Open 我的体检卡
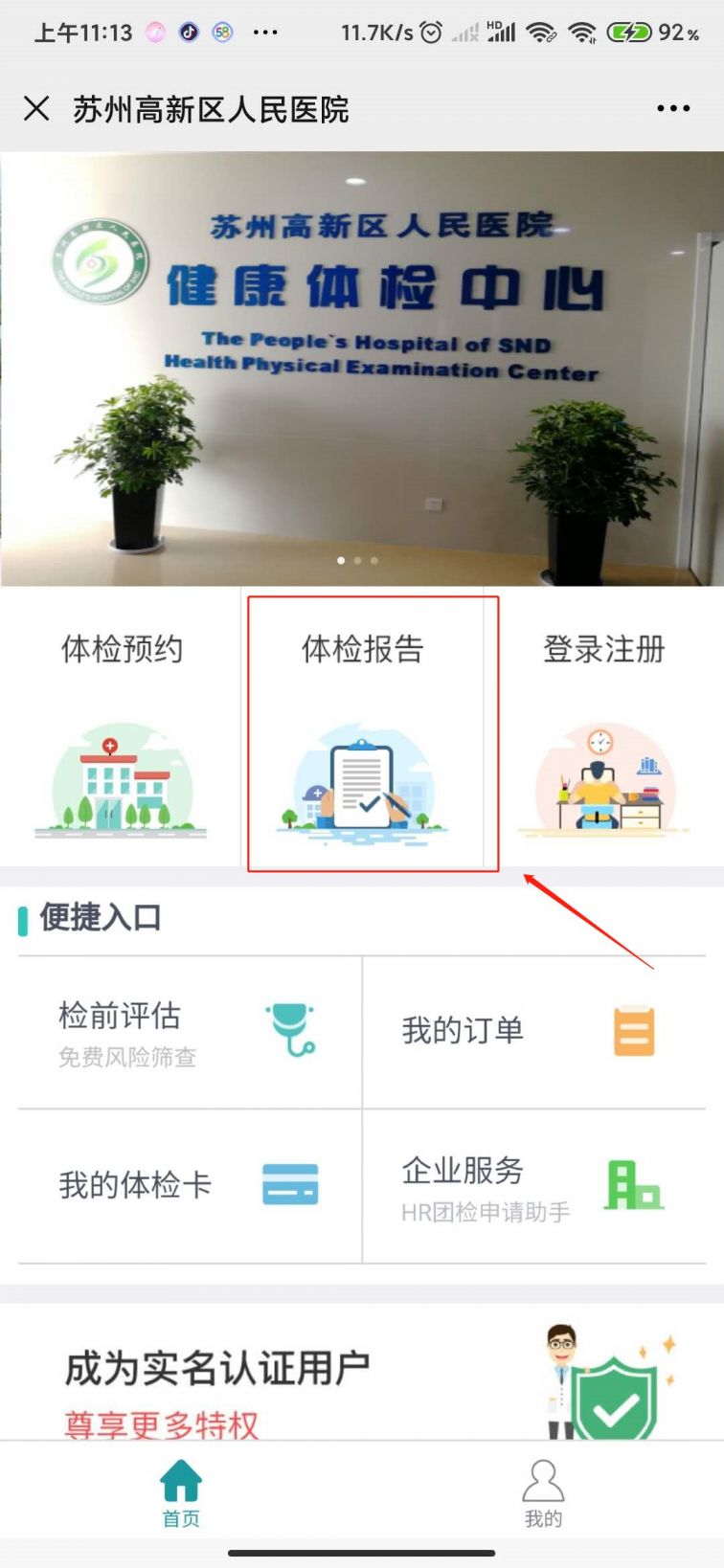724x1568 pixels. point(189,1185)
